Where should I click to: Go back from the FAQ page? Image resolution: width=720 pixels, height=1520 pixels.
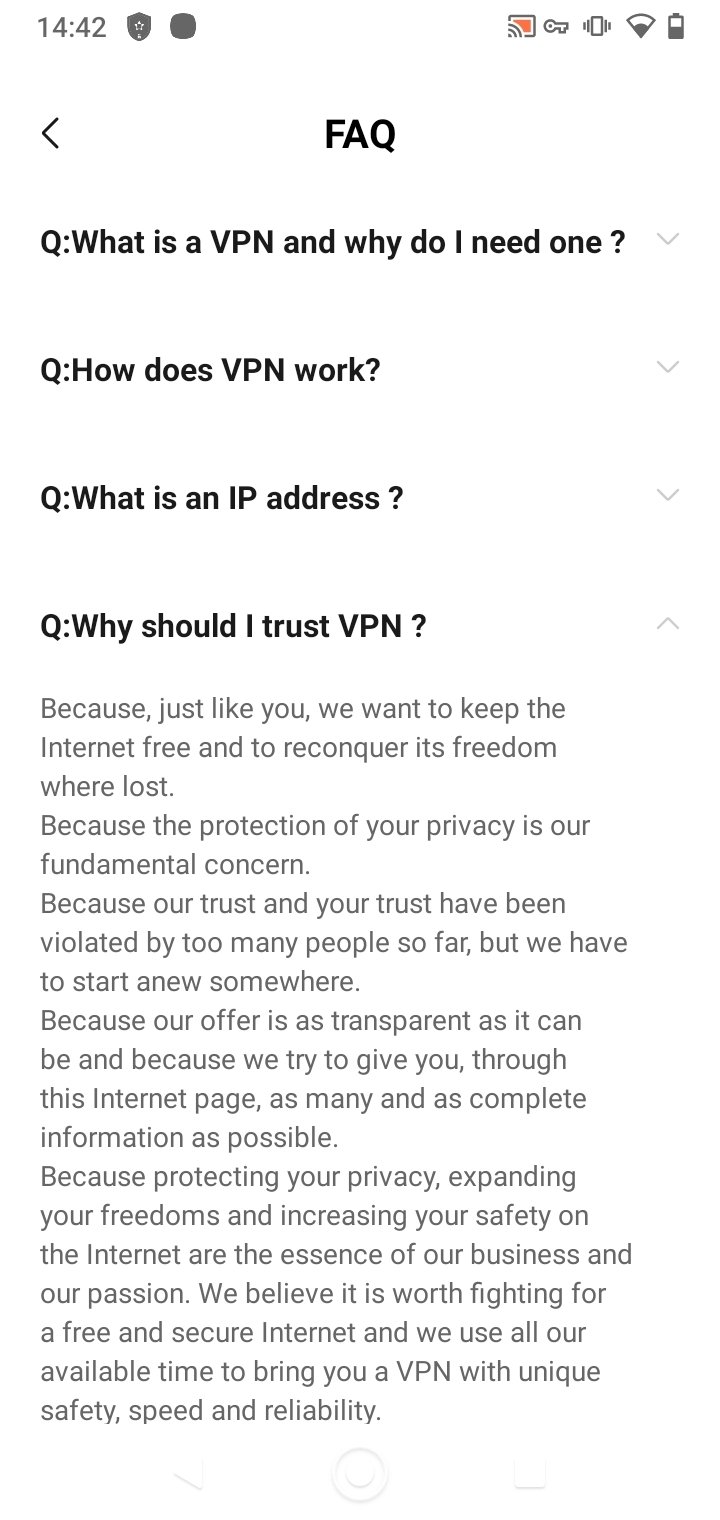click(x=51, y=133)
